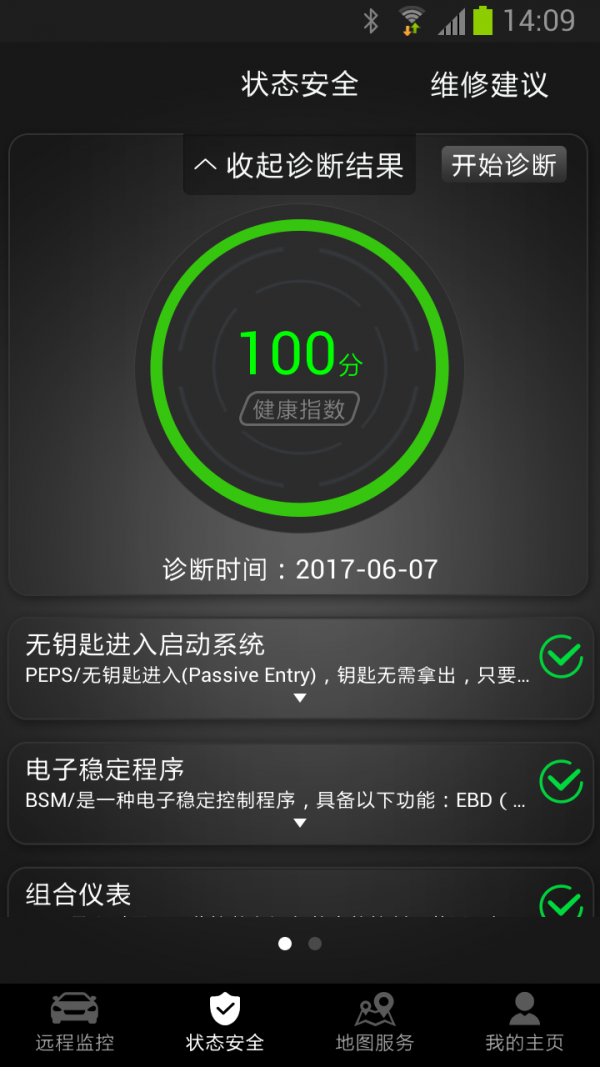Expand the 无钥匙进入启动系统 card
This screenshot has height=1067, width=600.
point(299,698)
